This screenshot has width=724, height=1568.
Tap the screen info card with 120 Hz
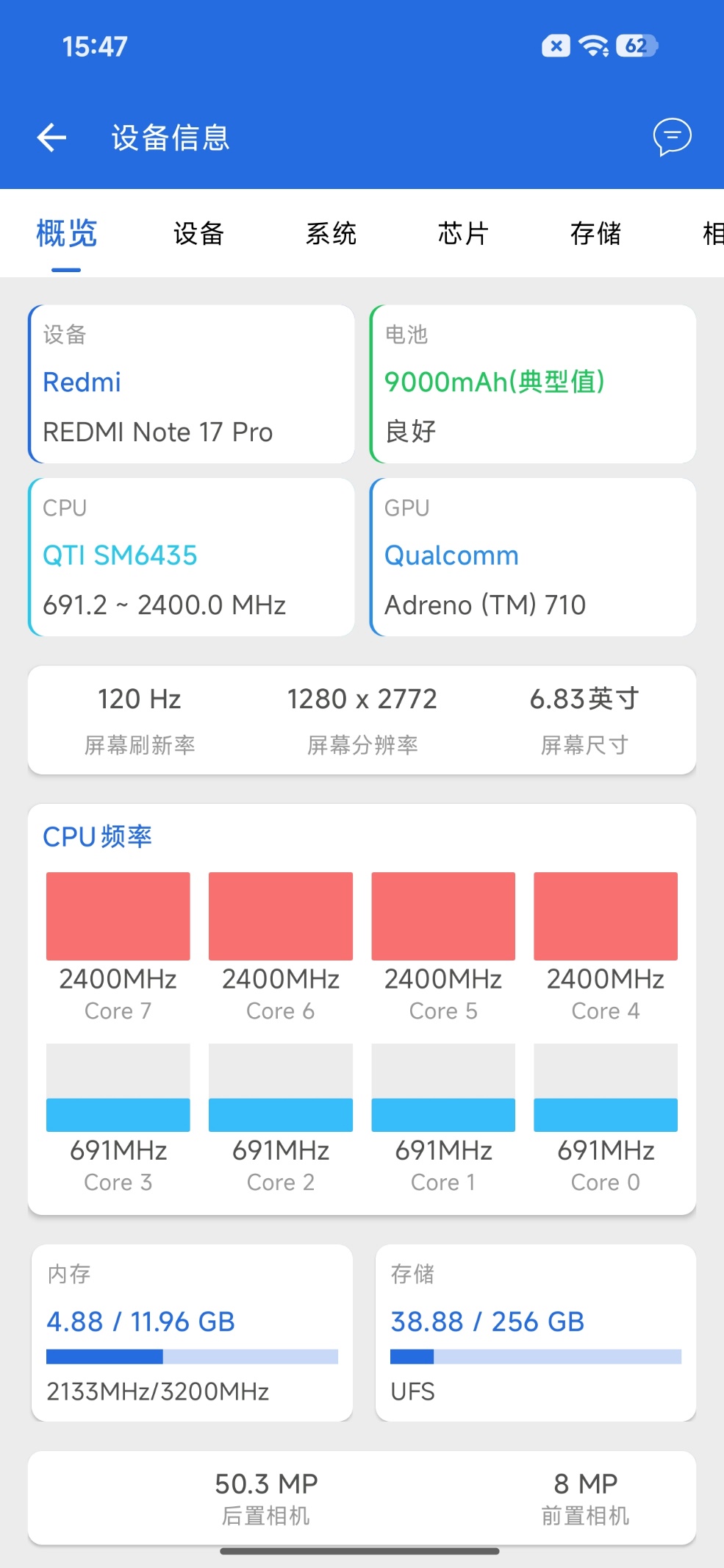[x=362, y=720]
